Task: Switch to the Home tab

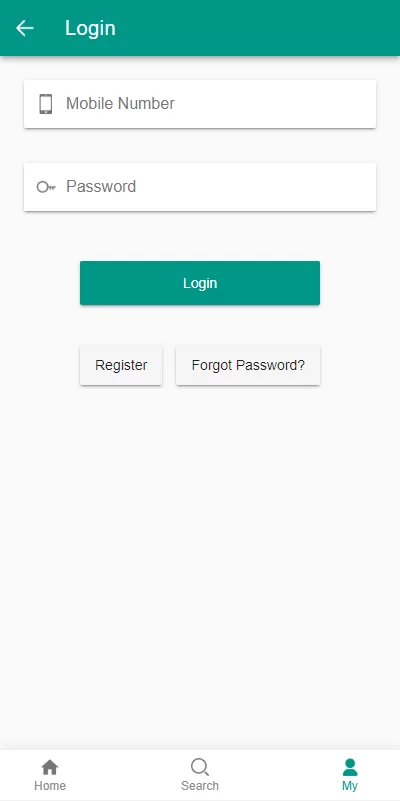Action: (50, 775)
